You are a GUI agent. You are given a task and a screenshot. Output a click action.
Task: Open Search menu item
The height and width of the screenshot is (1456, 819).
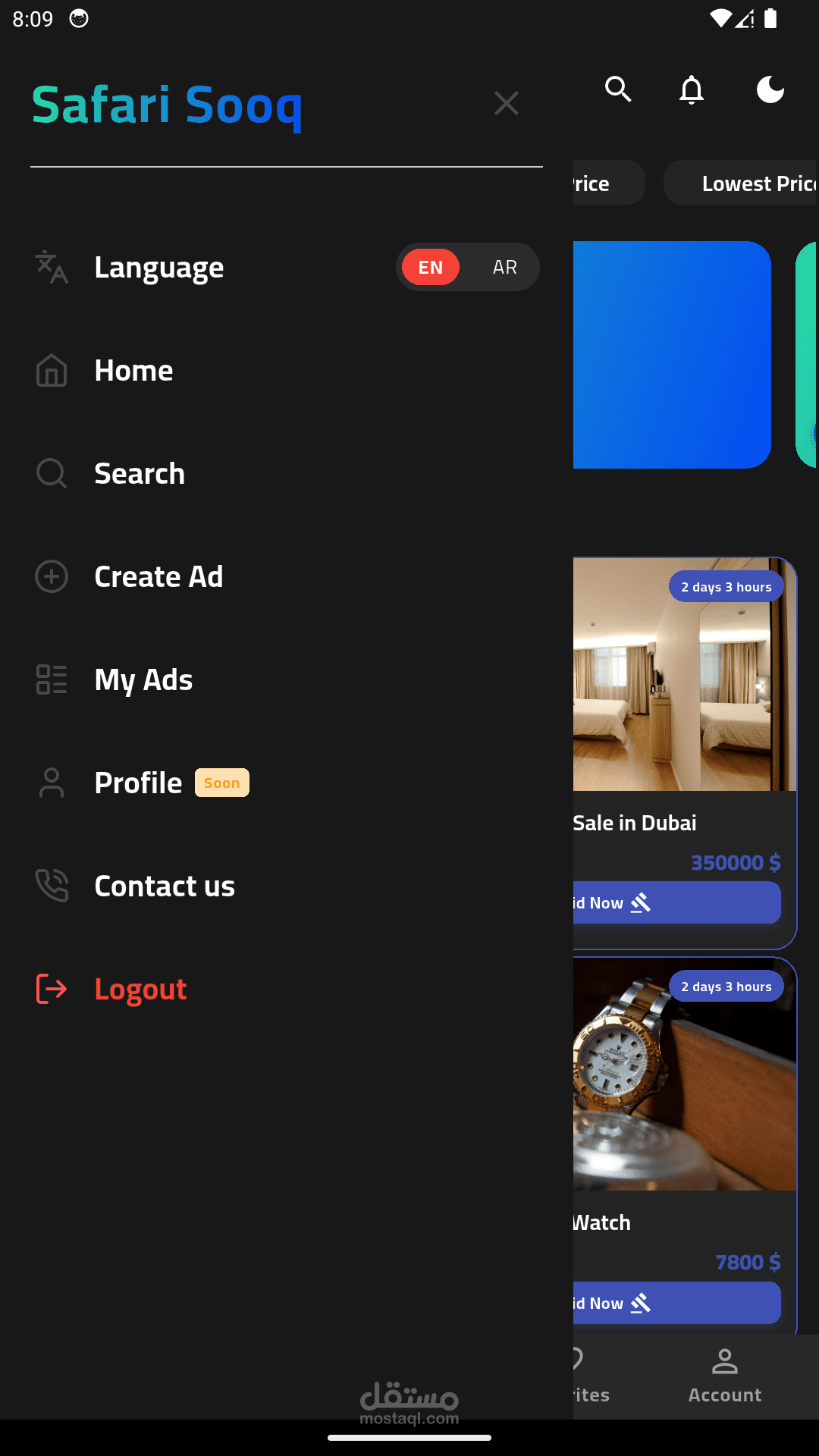(287, 474)
